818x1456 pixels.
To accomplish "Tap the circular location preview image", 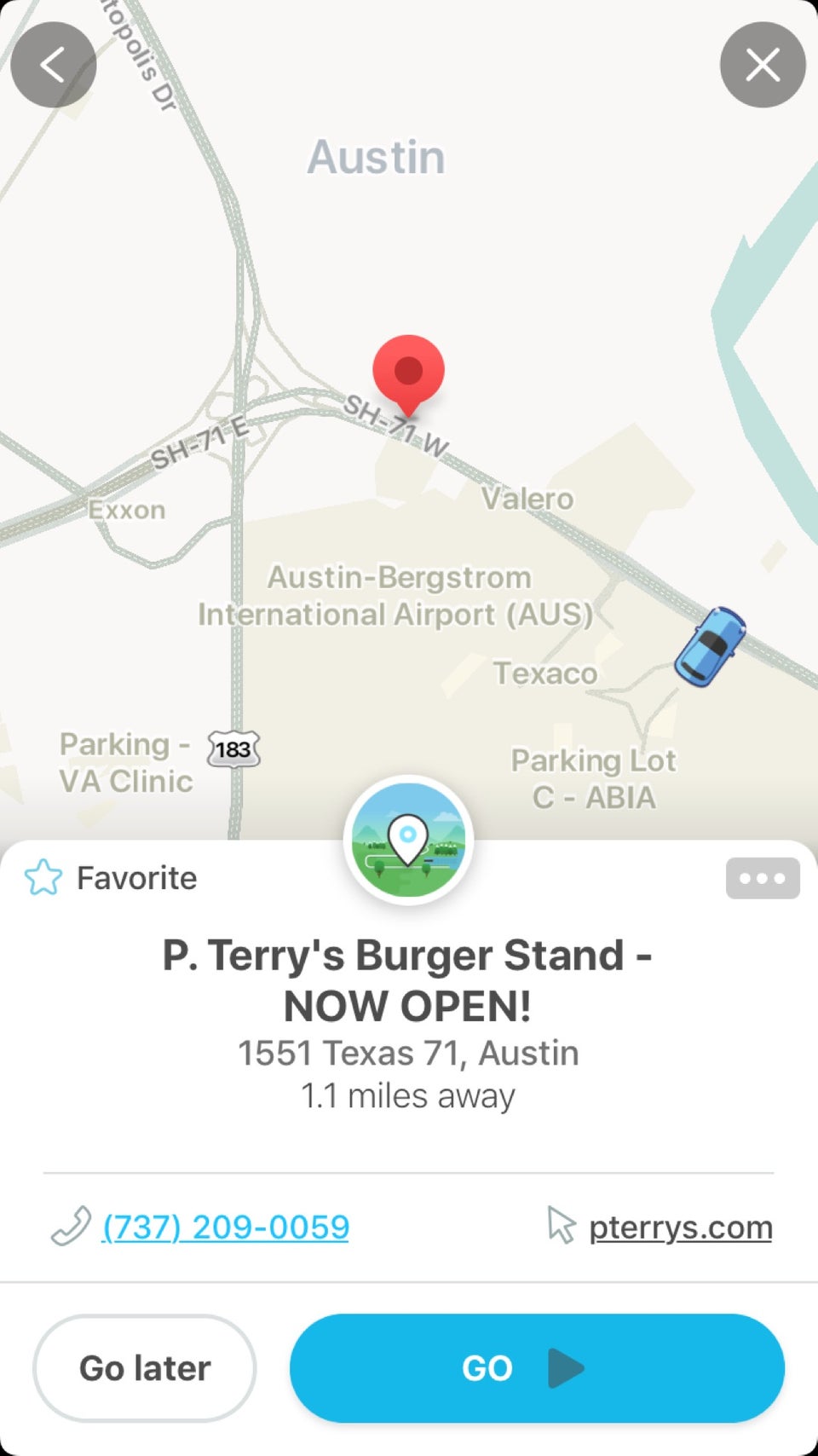I will [x=408, y=841].
